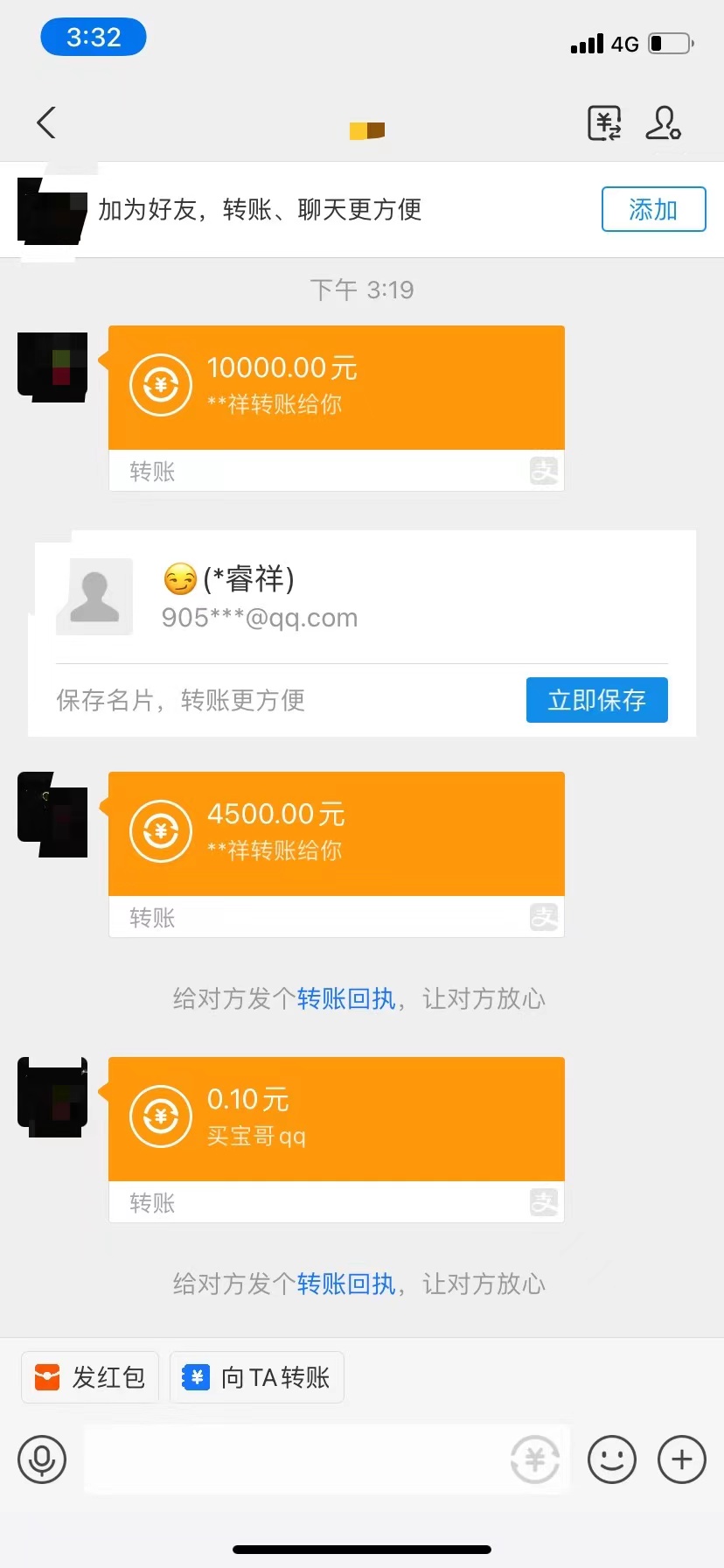
Task: Open the contact profile icon
Action: [663, 122]
